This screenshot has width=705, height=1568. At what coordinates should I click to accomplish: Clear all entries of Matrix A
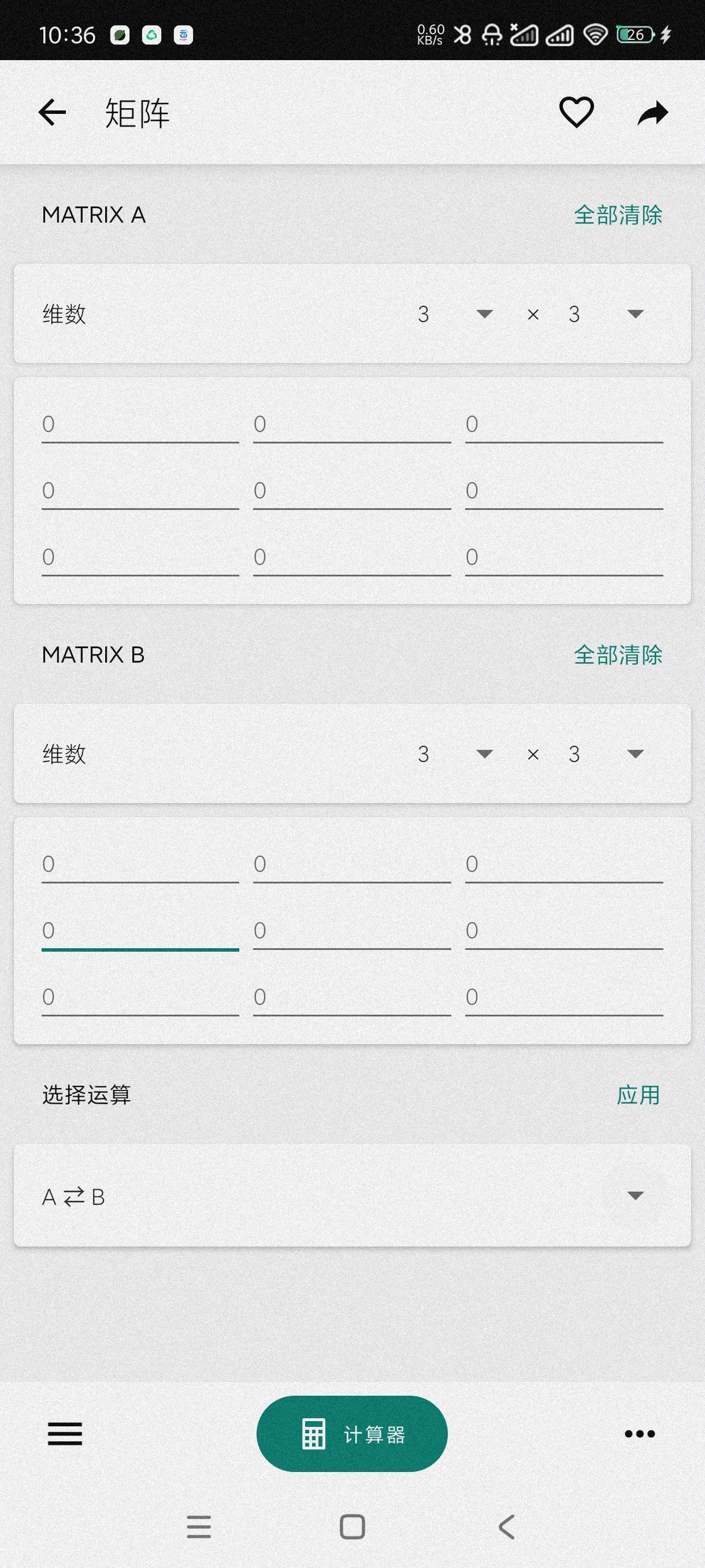click(x=617, y=215)
